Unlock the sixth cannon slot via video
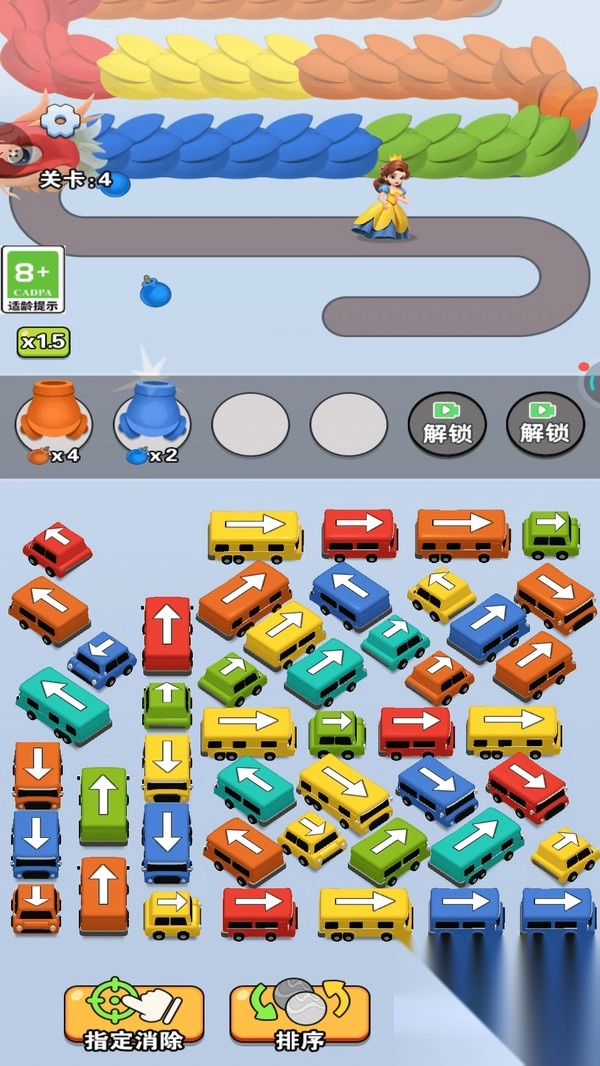This screenshot has width=600, height=1066. click(x=545, y=425)
